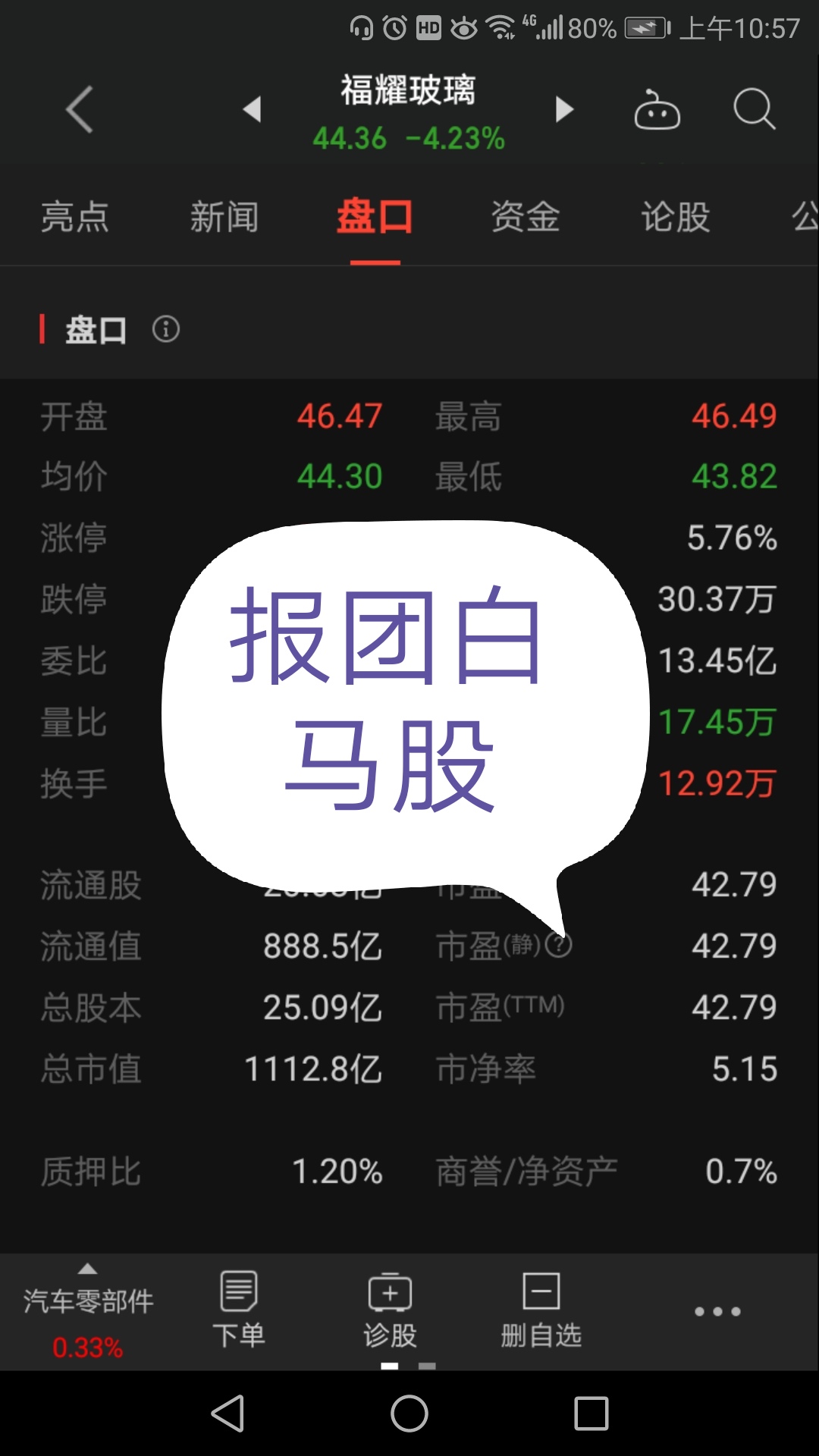Viewport: 819px width, 1456px height.
Task: Switch to the 论股 tab
Action: 676,217
